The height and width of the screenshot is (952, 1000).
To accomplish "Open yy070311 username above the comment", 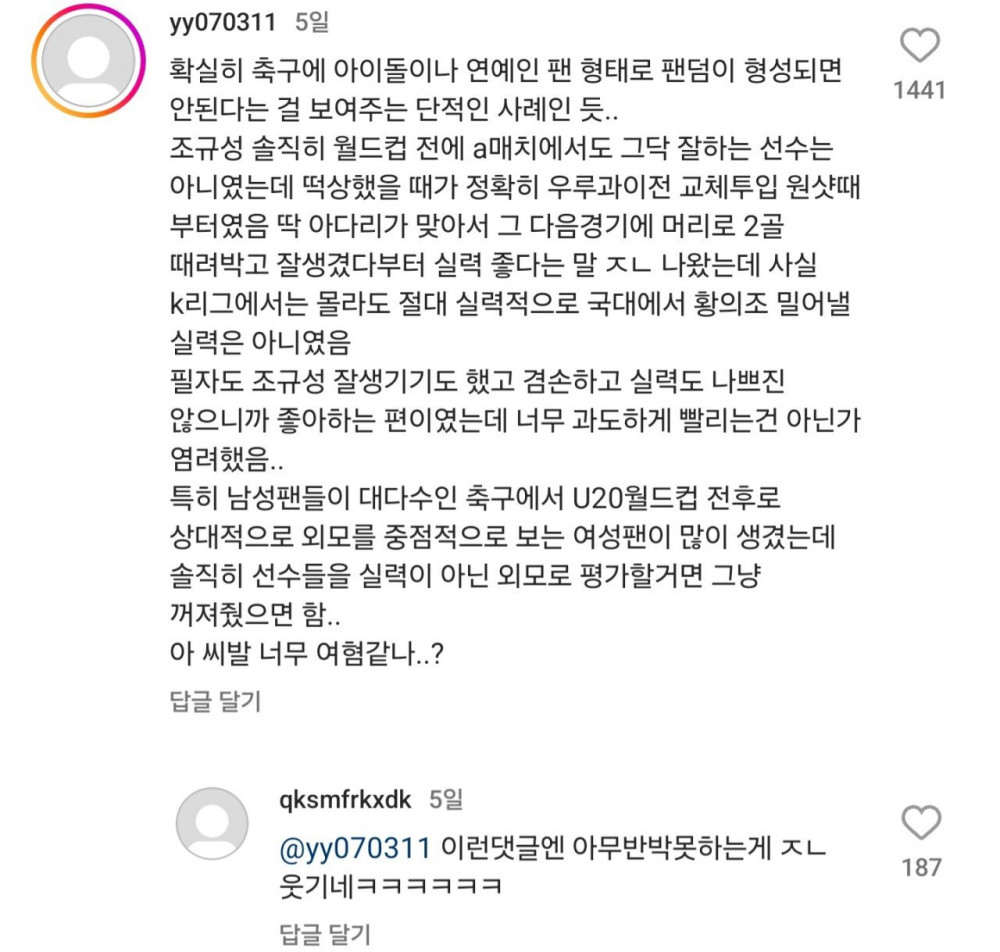I will (x=223, y=20).
